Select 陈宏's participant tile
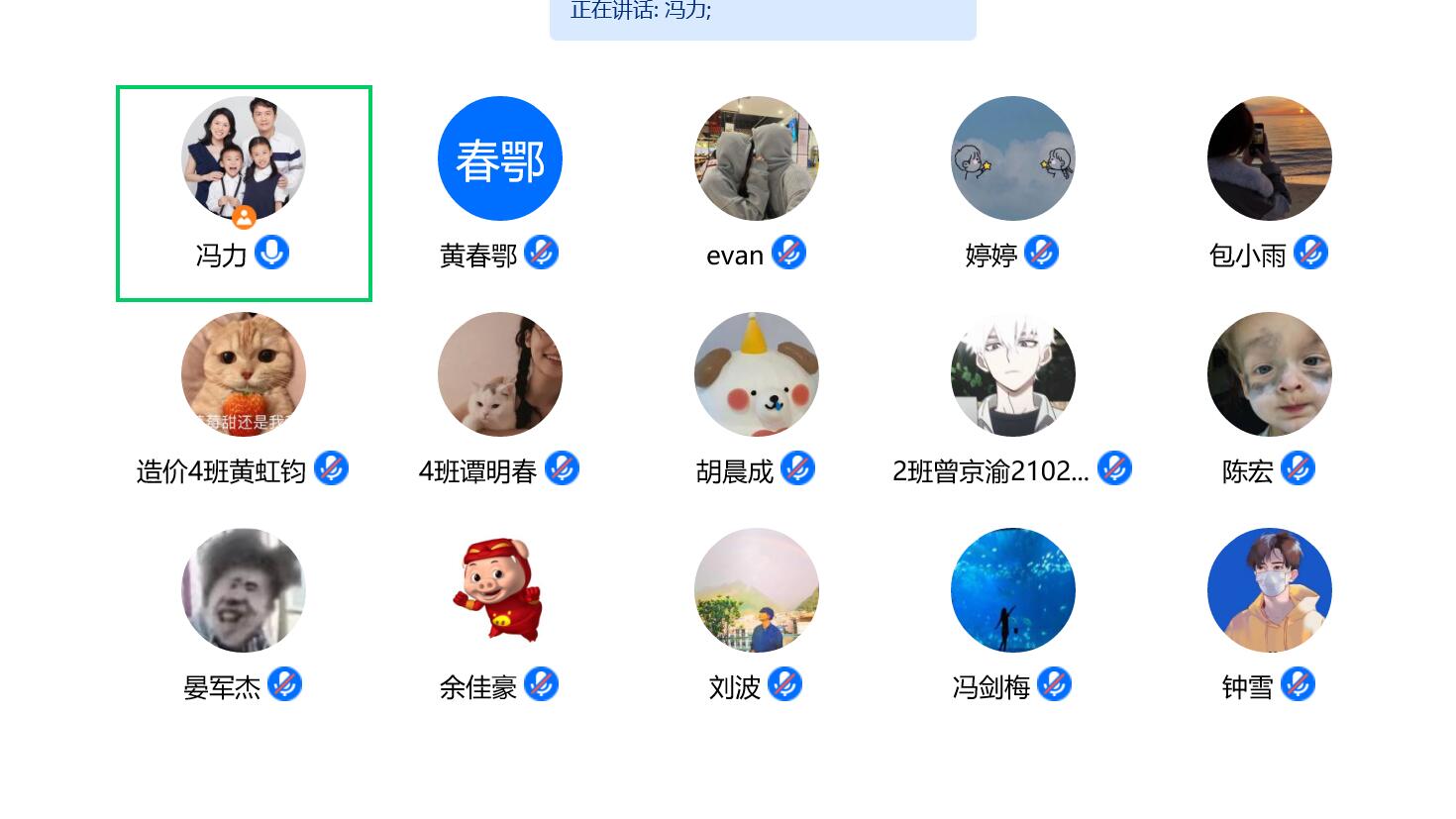Viewport: 1456px width, 819px height. pos(1269,374)
